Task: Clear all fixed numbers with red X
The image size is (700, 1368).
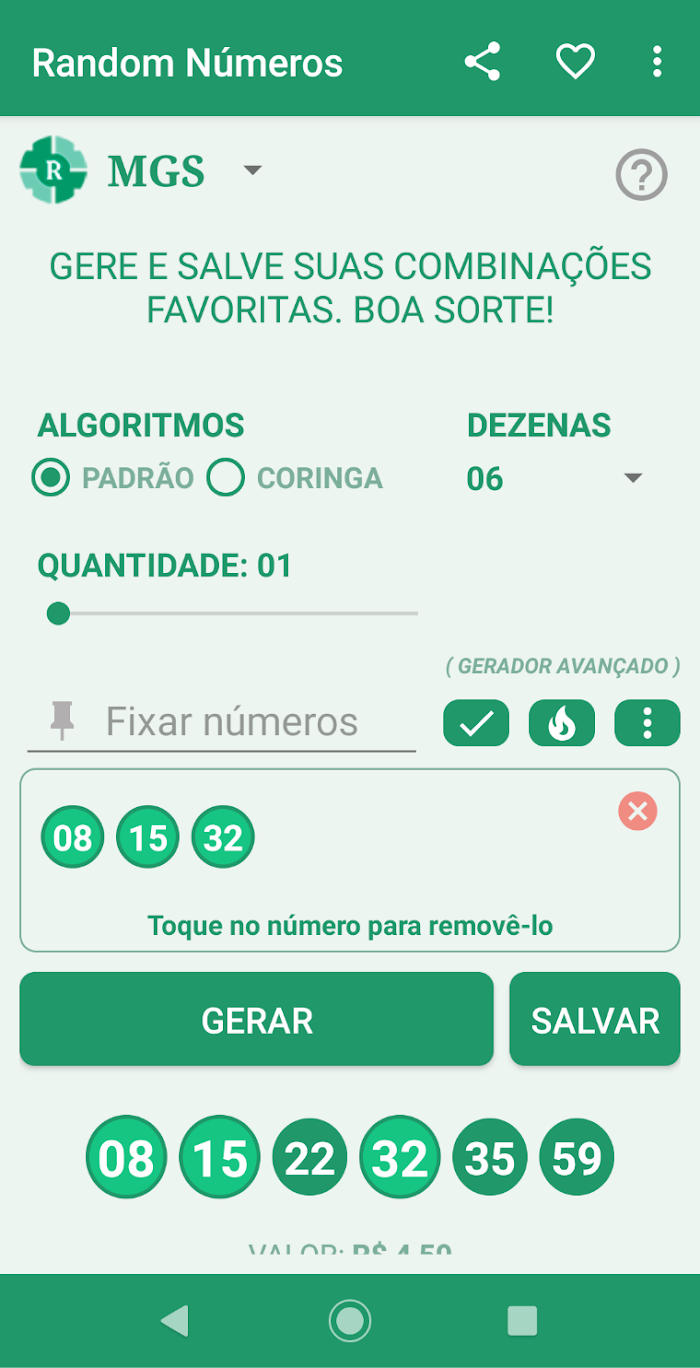Action: click(638, 811)
